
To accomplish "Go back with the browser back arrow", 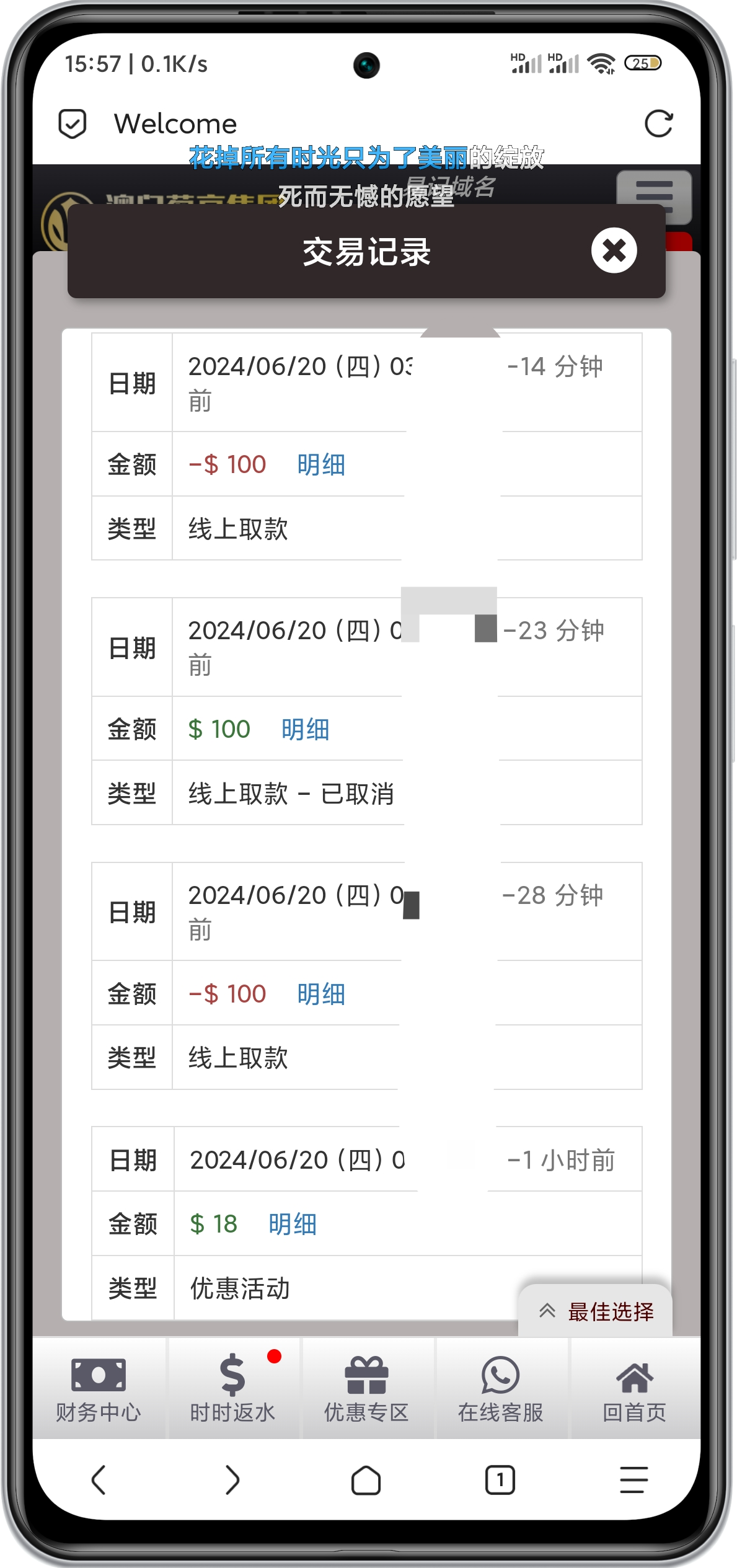I will 99,1481.
